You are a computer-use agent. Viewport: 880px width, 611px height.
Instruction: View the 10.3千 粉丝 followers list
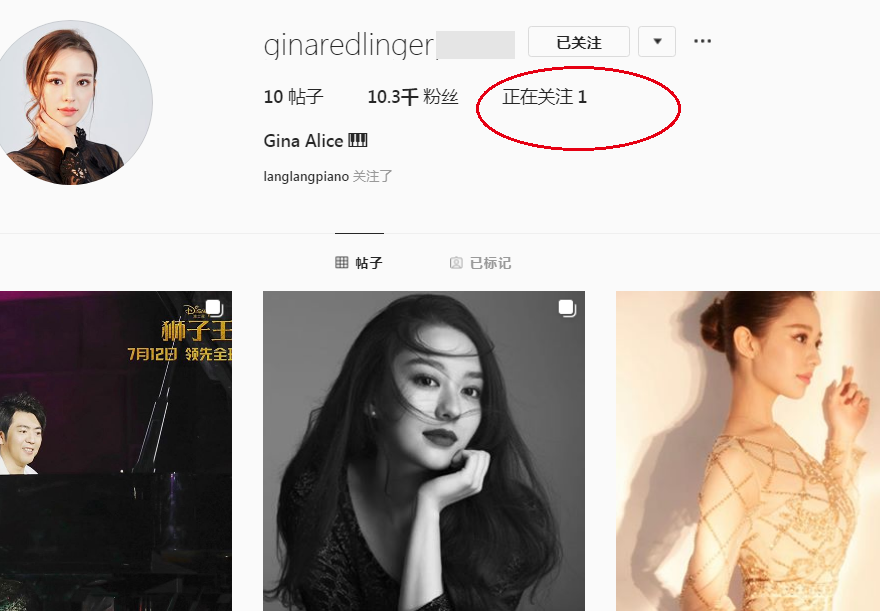coord(412,97)
